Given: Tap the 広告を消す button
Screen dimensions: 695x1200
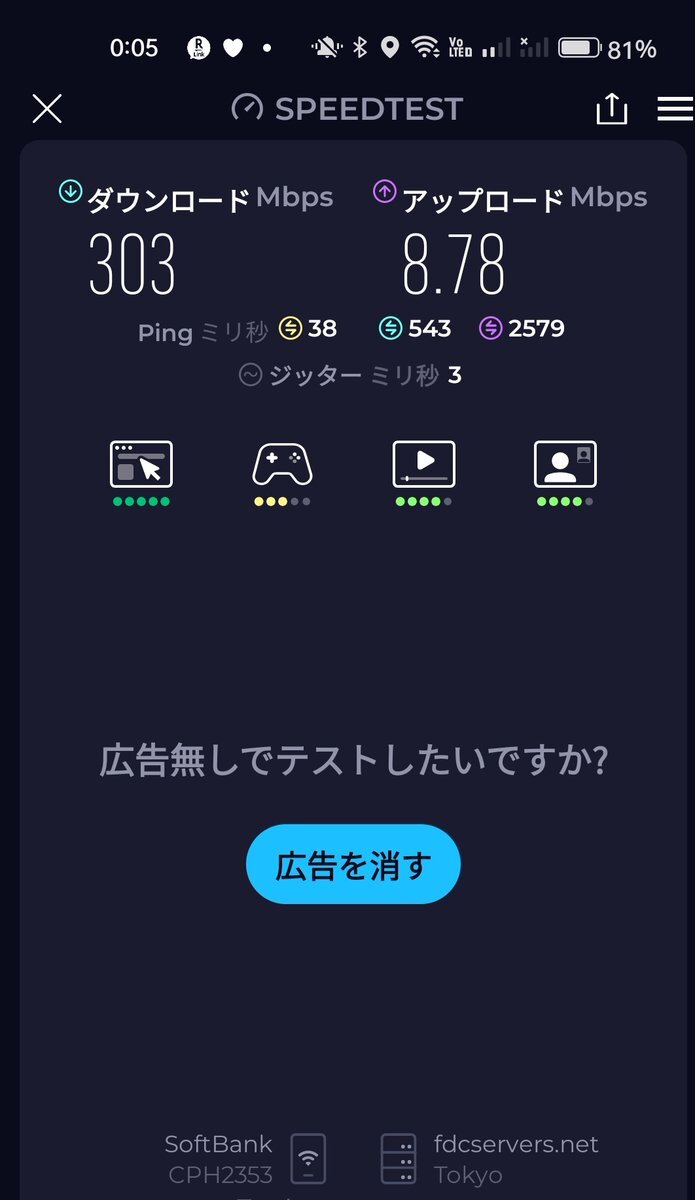Looking at the screenshot, I should 353,864.
